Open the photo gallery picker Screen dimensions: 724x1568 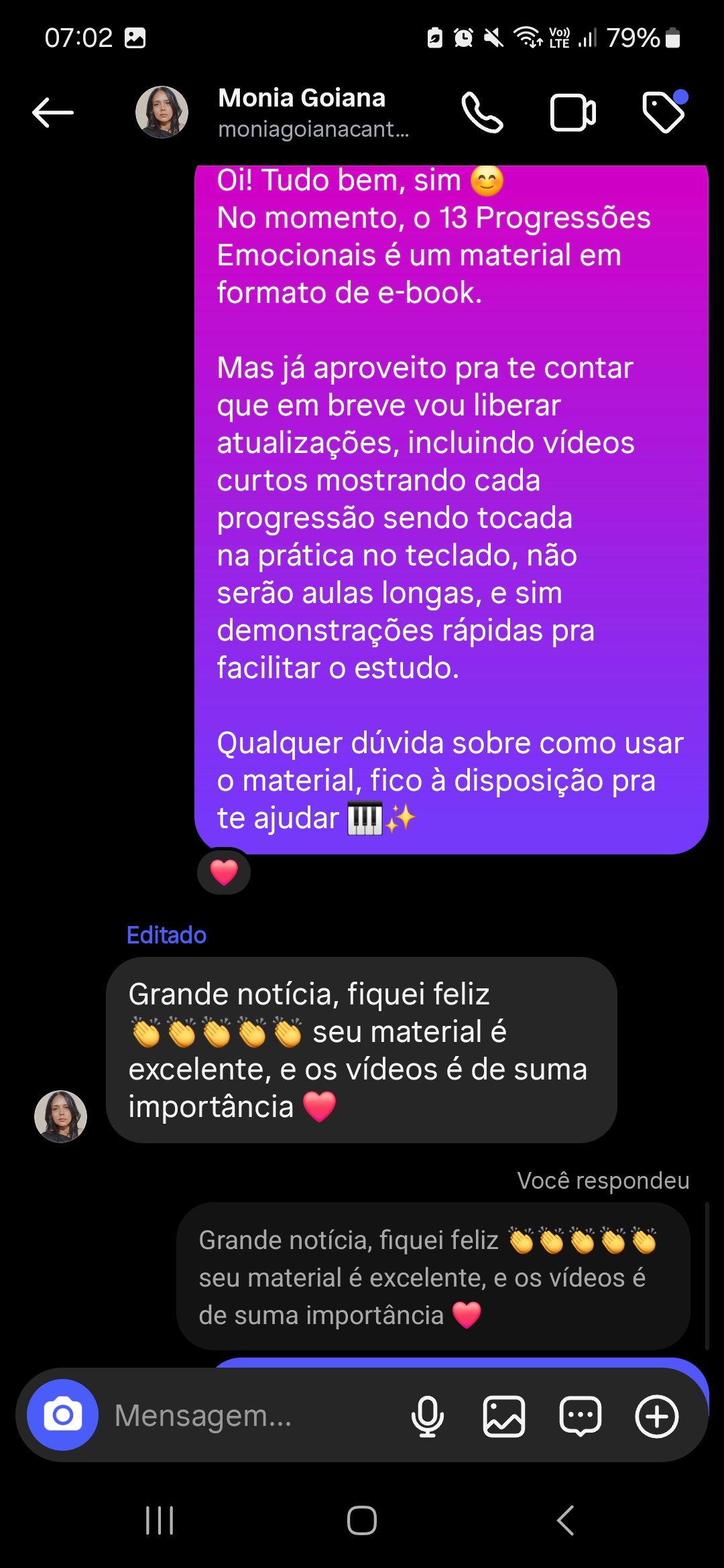pos(504,1416)
